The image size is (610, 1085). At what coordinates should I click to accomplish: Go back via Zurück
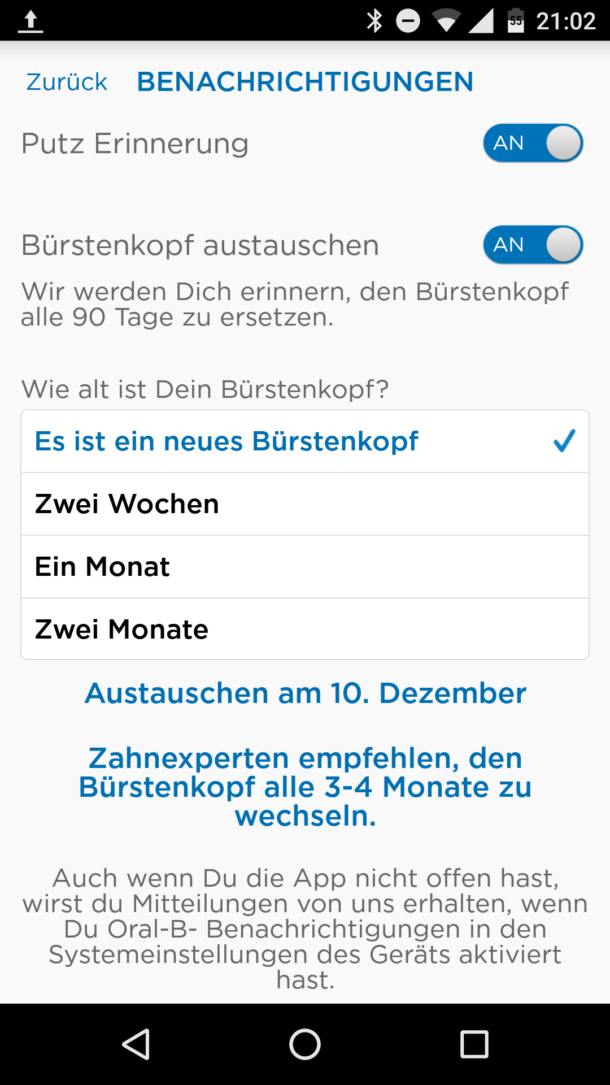(x=67, y=82)
